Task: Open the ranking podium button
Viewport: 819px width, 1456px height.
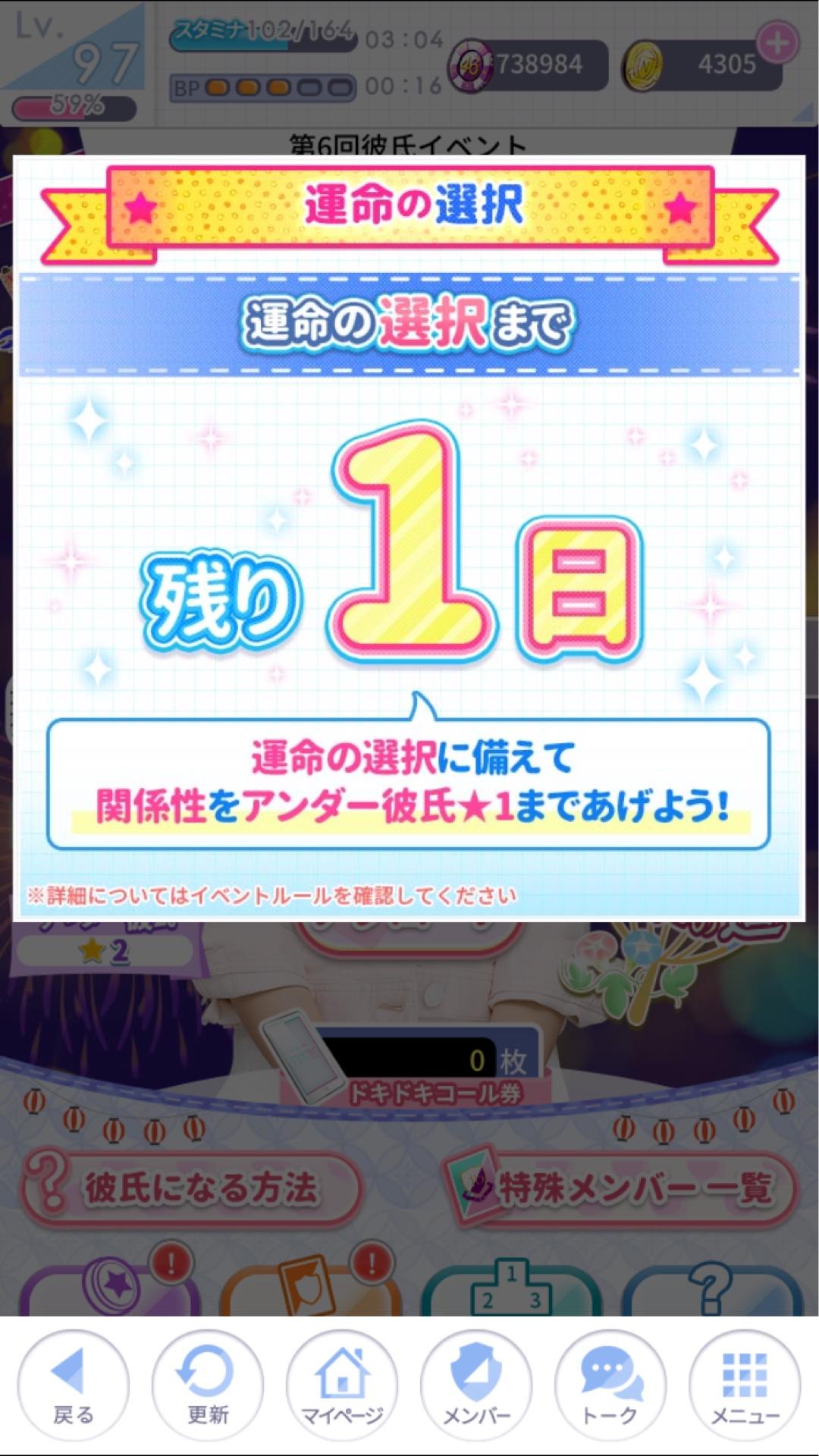Action: click(511, 1288)
